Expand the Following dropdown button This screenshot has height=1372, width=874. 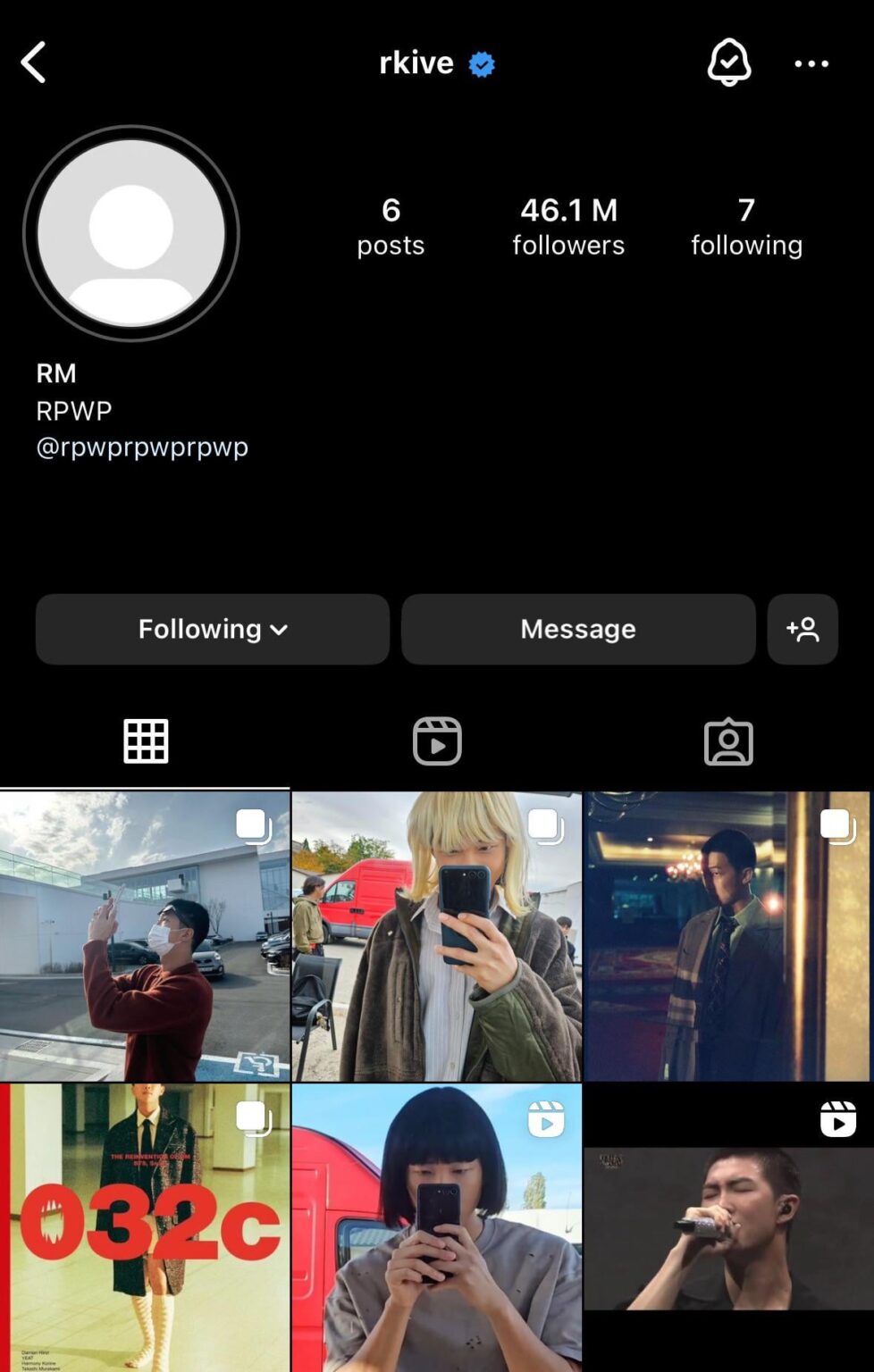click(213, 629)
